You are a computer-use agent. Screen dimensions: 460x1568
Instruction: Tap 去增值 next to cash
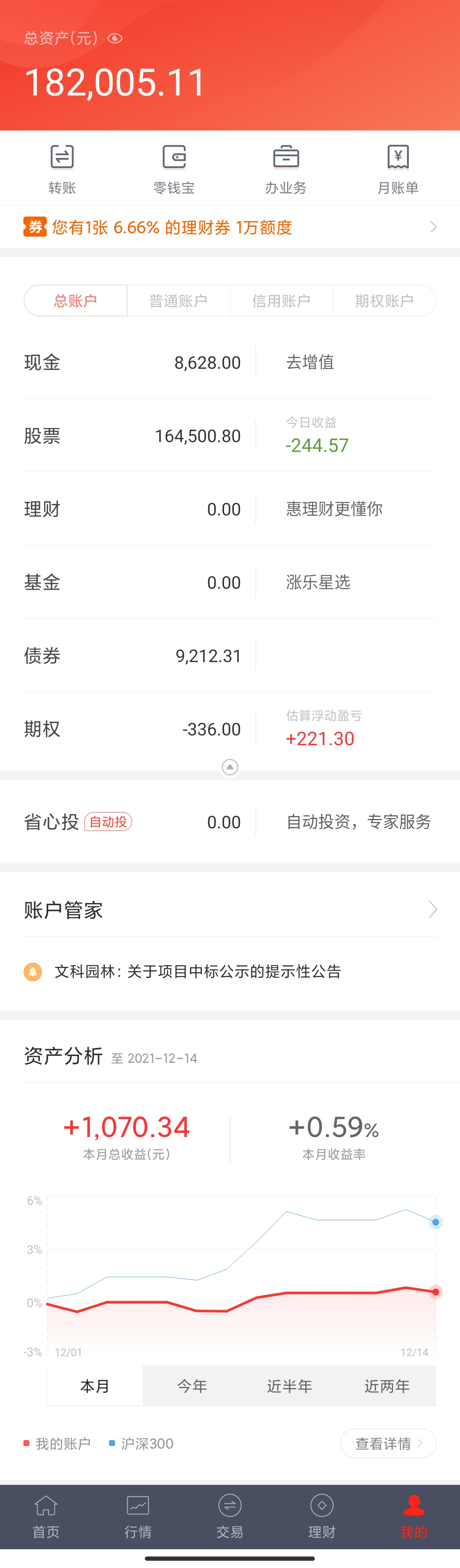coord(310,362)
